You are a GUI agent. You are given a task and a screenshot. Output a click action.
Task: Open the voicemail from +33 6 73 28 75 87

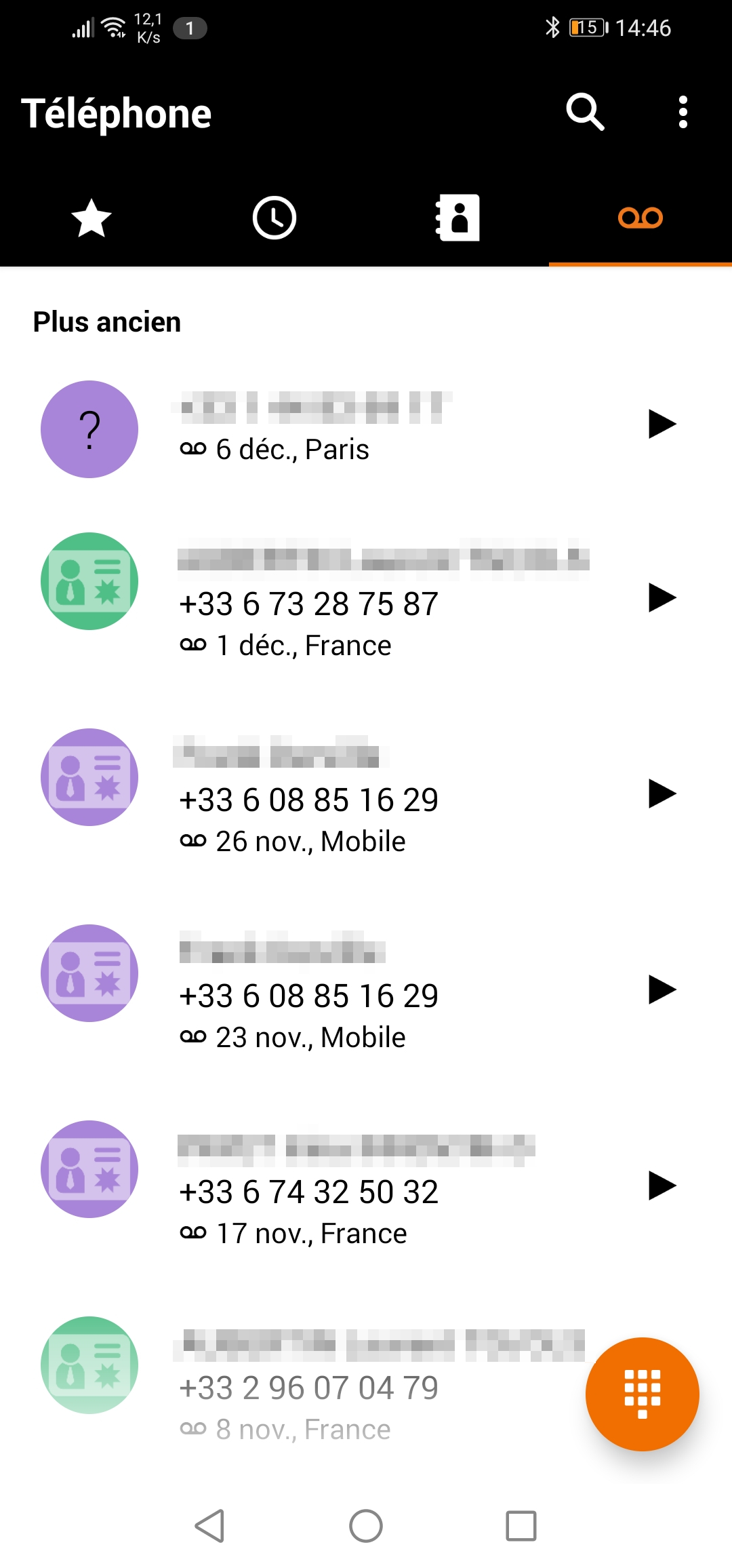tap(309, 604)
